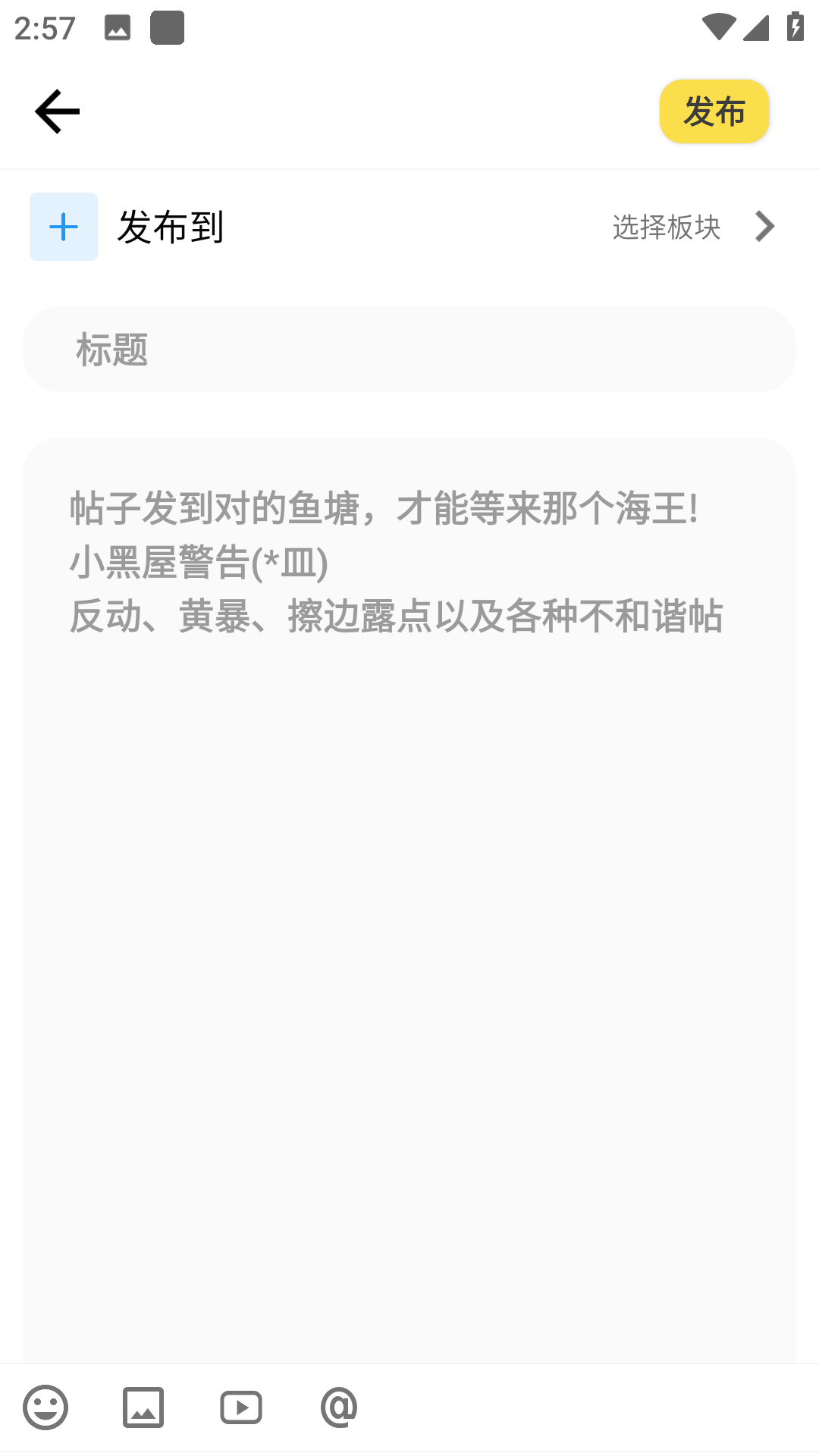Tap the gallery icon in the status bar
819x1456 pixels.
pyautogui.click(x=118, y=27)
